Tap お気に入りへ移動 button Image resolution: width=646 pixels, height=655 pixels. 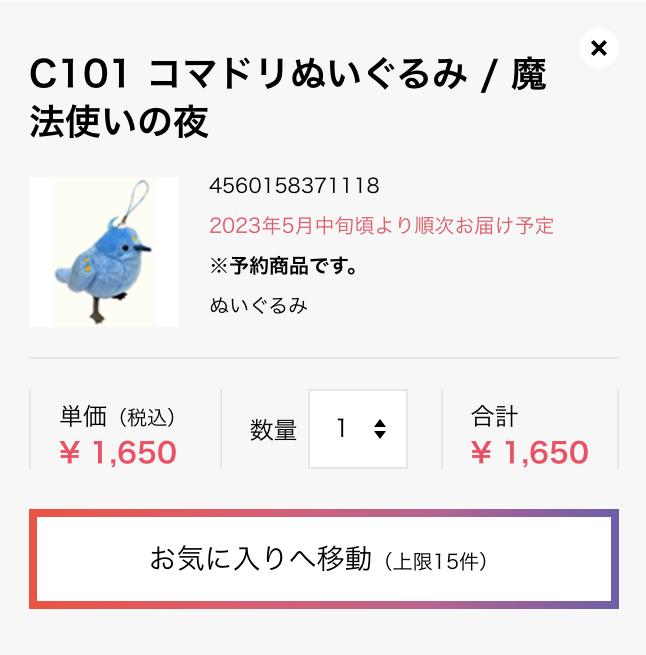click(x=323, y=559)
